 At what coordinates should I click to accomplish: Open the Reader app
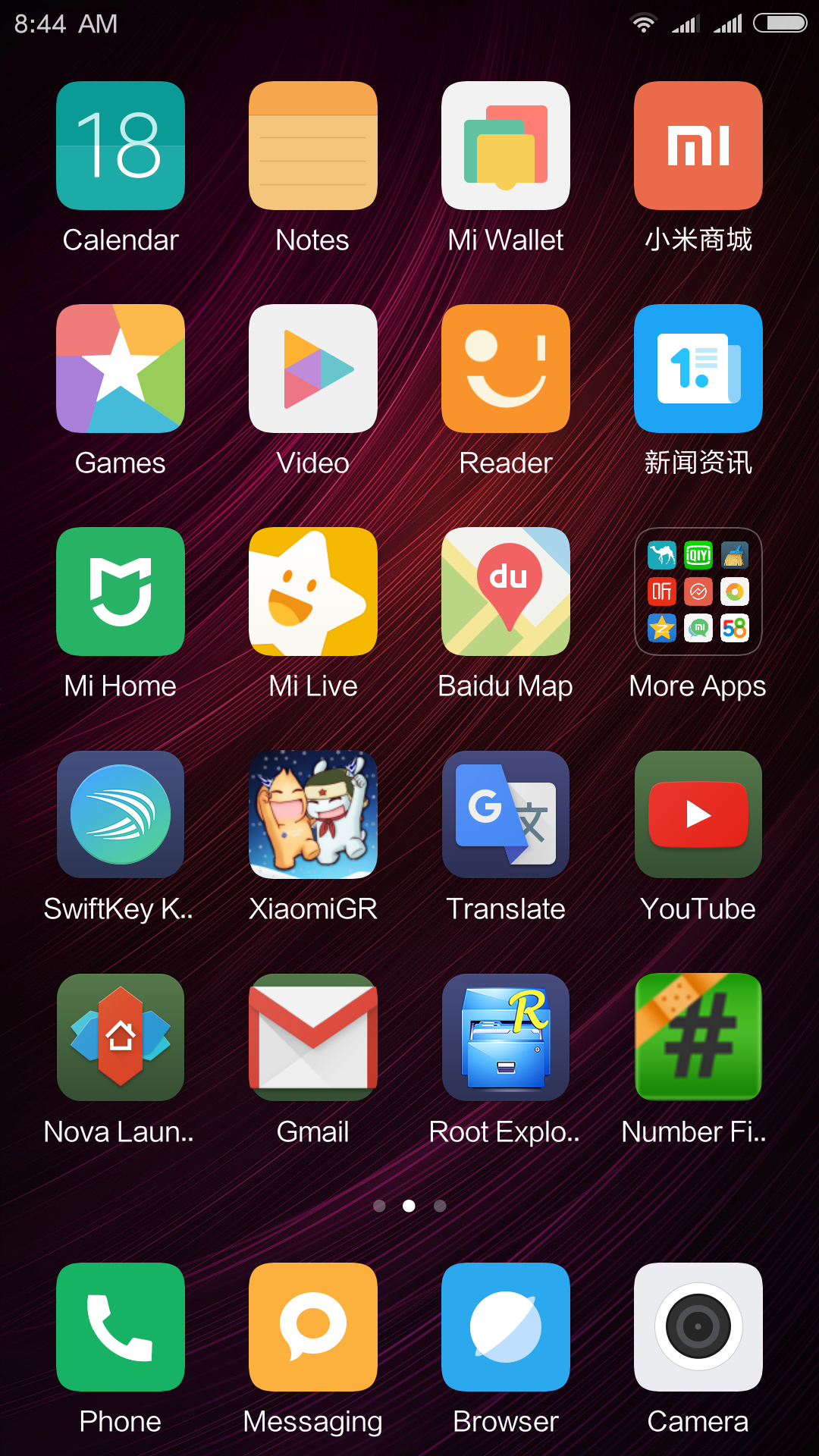pos(506,369)
